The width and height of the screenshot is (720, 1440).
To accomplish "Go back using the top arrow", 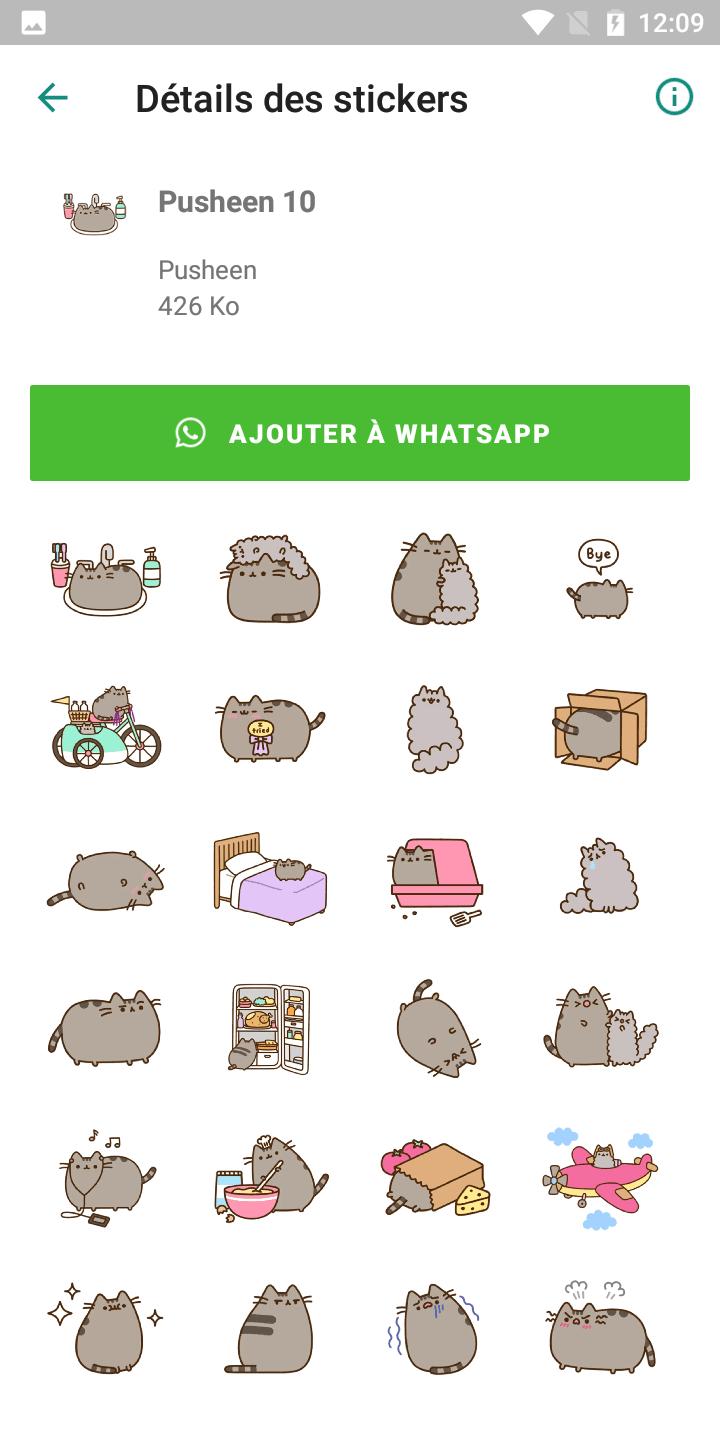I will pyautogui.click(x=52, y=98).
